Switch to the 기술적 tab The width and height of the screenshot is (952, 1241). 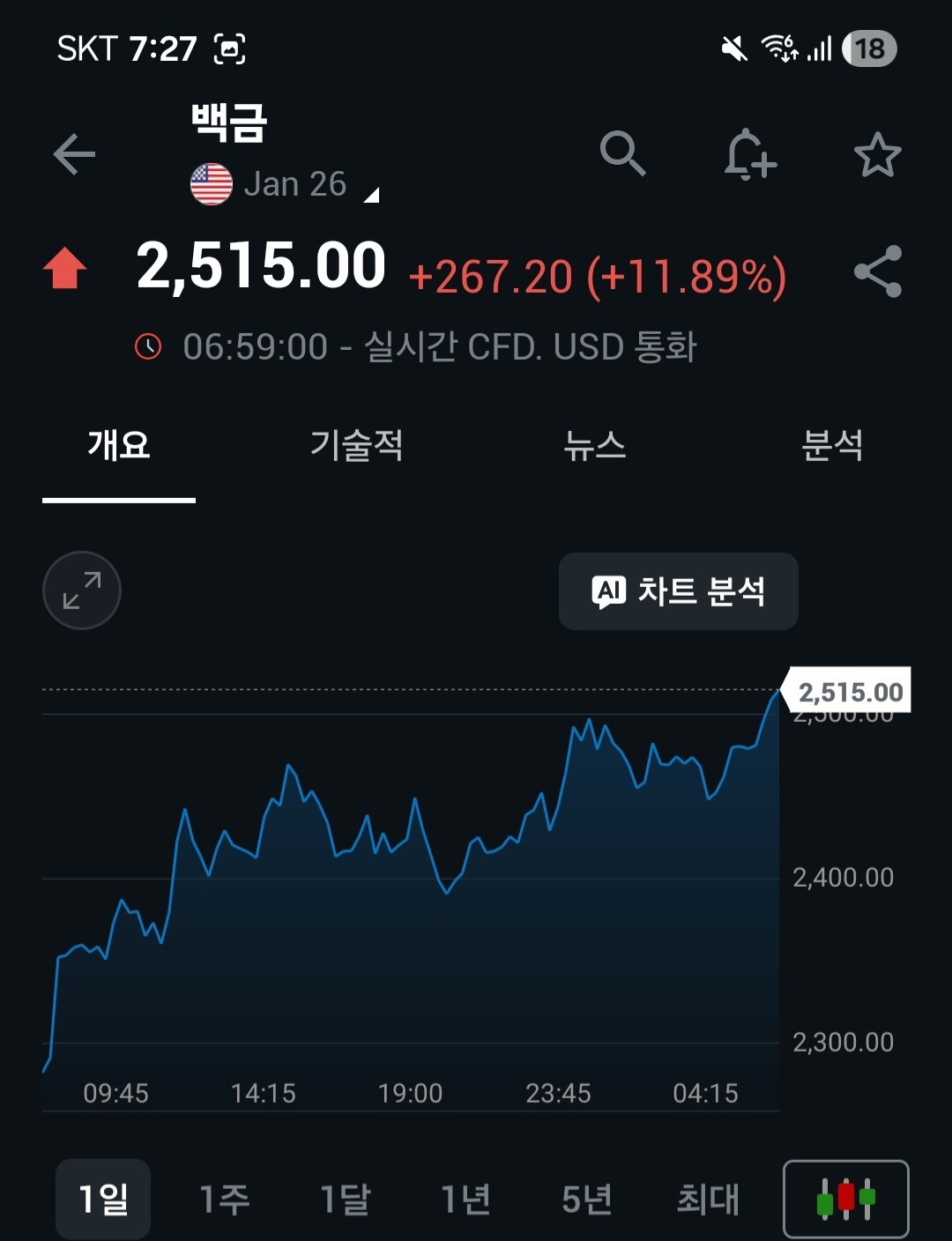(356, 445)
